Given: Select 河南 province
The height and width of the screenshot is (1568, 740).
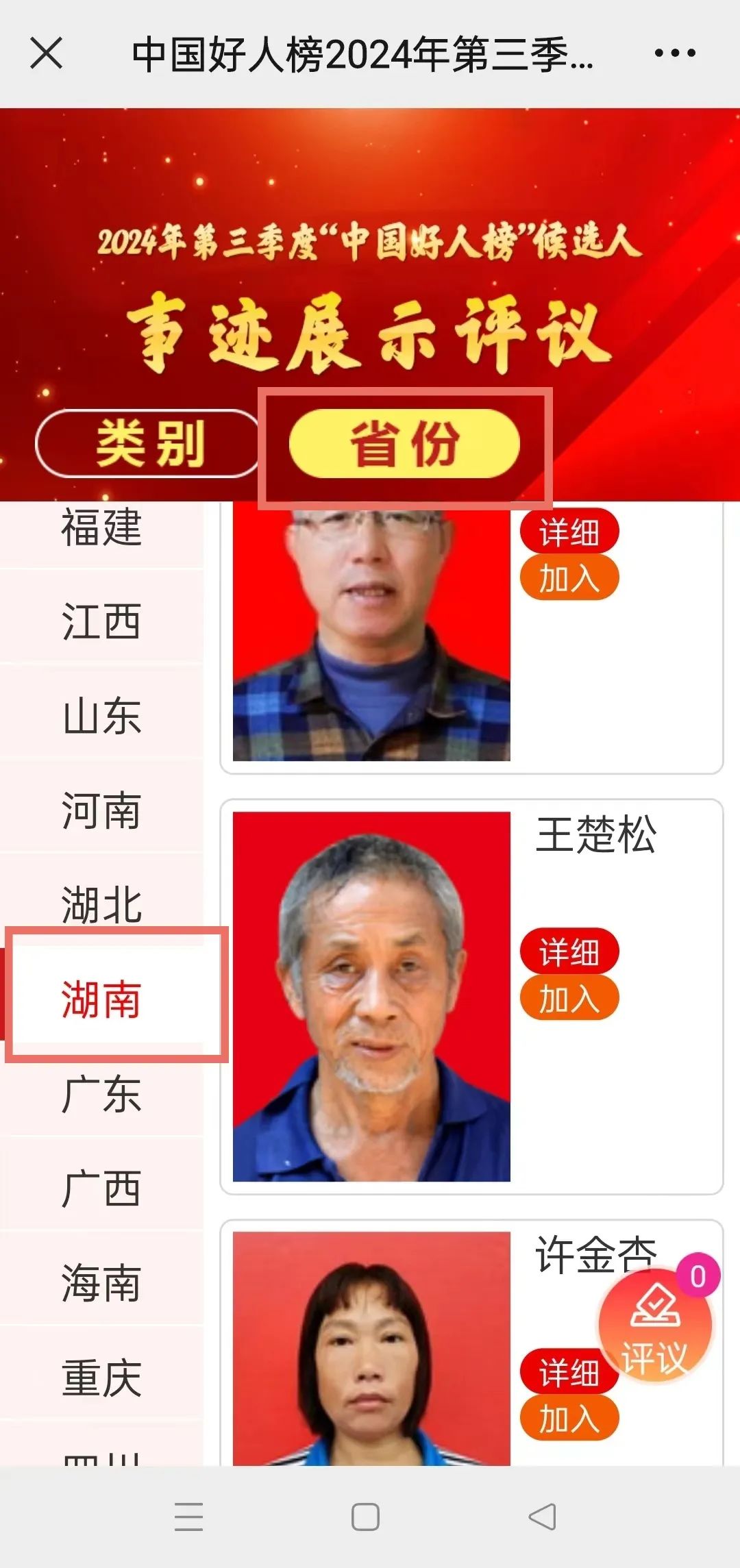Looking at the screenshot, I should [101, 810].
